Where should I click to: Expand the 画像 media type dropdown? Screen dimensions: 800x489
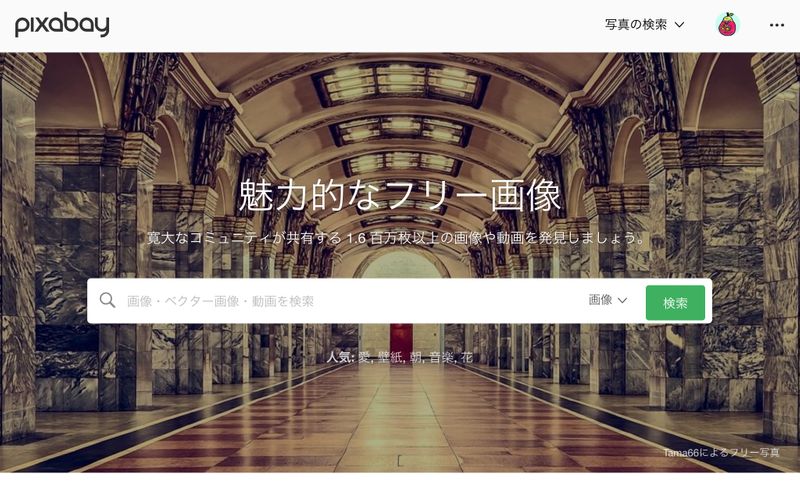point(607,300)
